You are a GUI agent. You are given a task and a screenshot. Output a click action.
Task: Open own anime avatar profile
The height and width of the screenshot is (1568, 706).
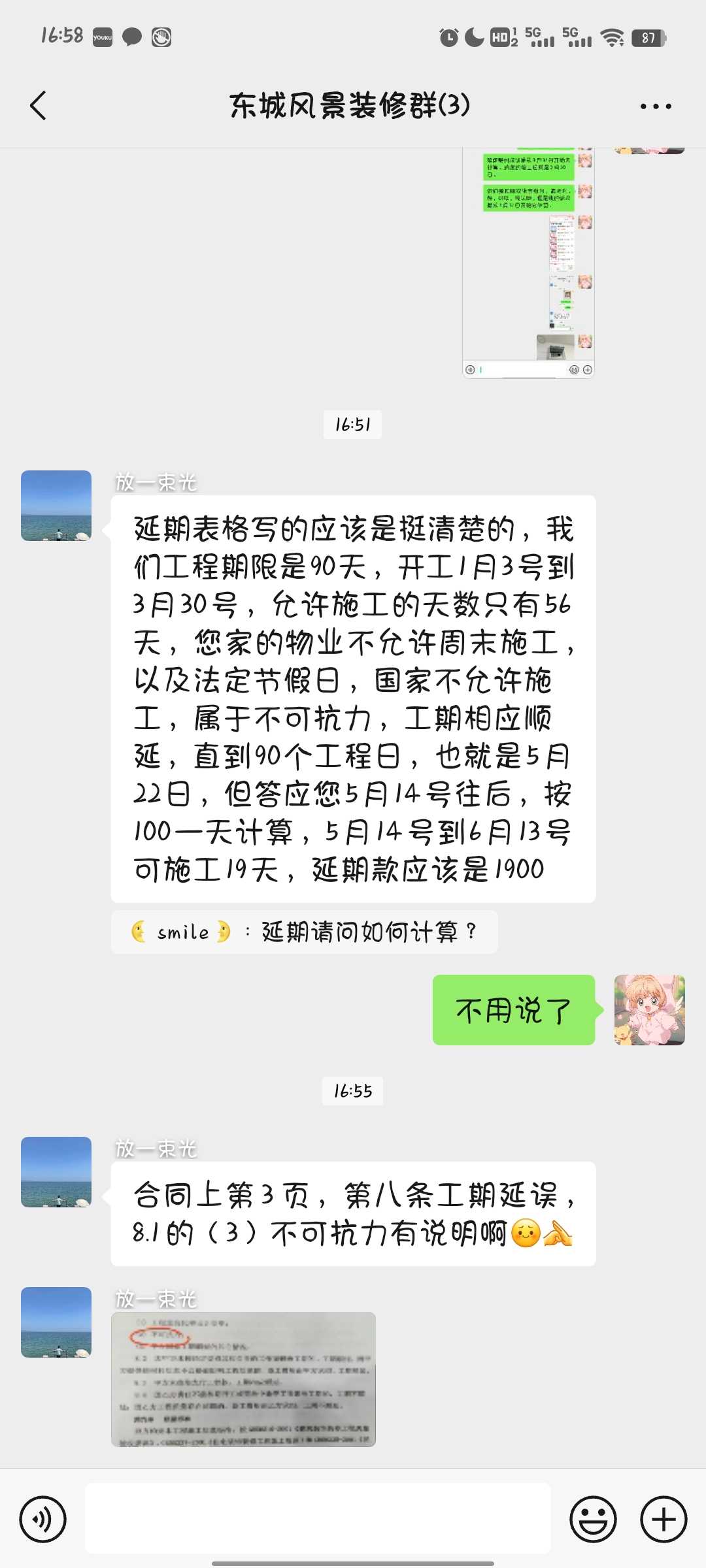649,1010
